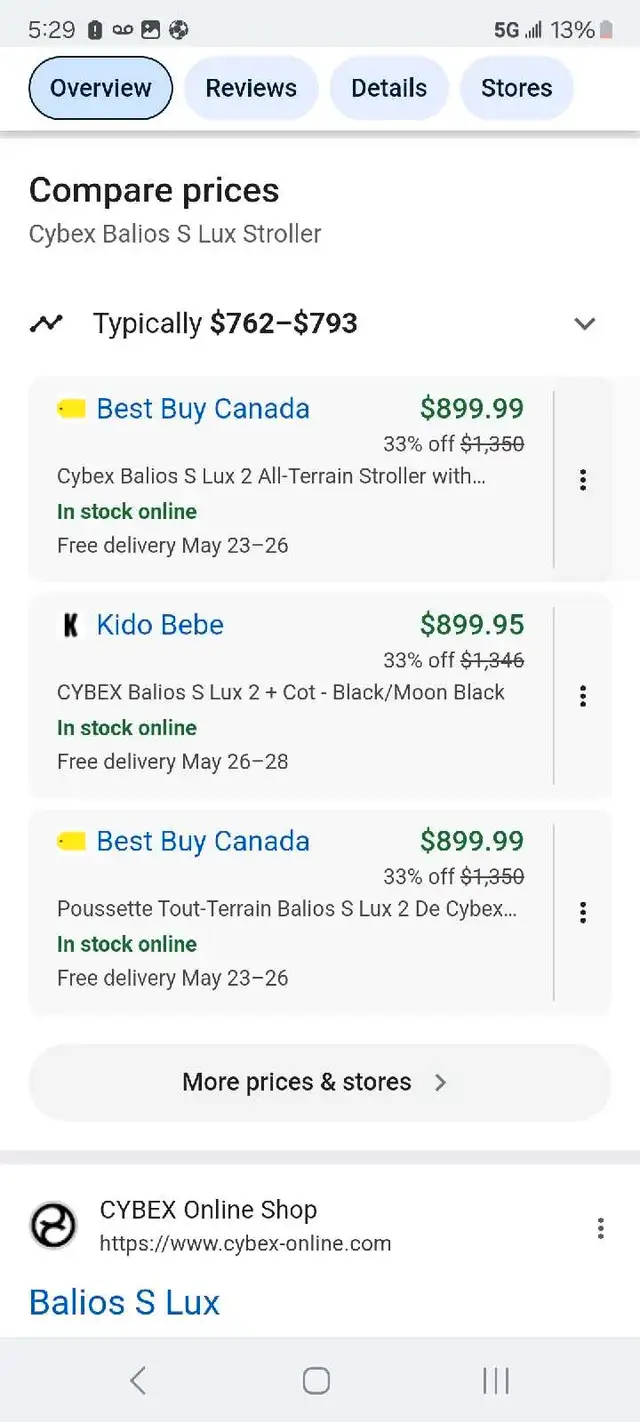This screenshot has height=1422, width=640.
Task: Open the Kido Bebe price listing
Action: coord(291,695)
